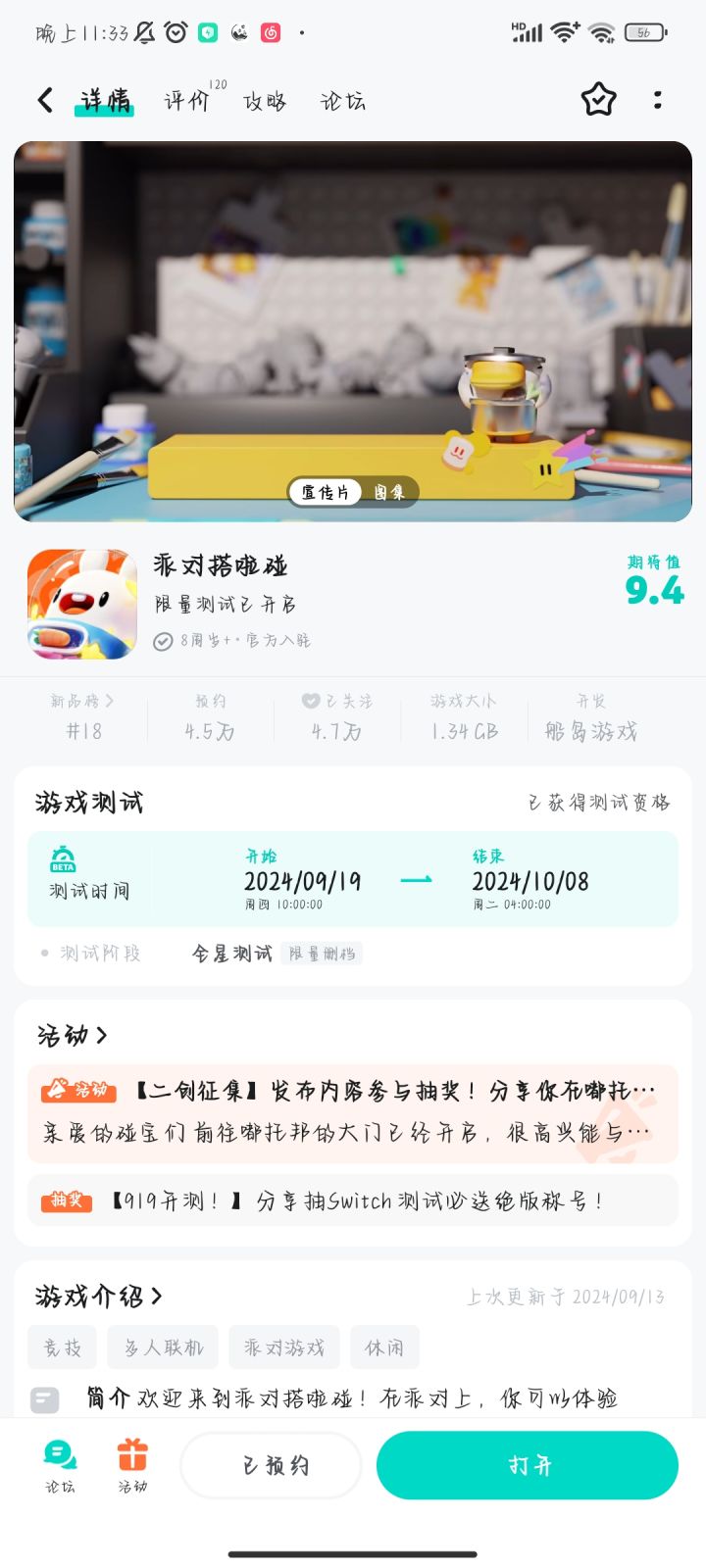Switch to the 评价 tab
Screen dimensions: 706x1568
(x=186, y=101)
